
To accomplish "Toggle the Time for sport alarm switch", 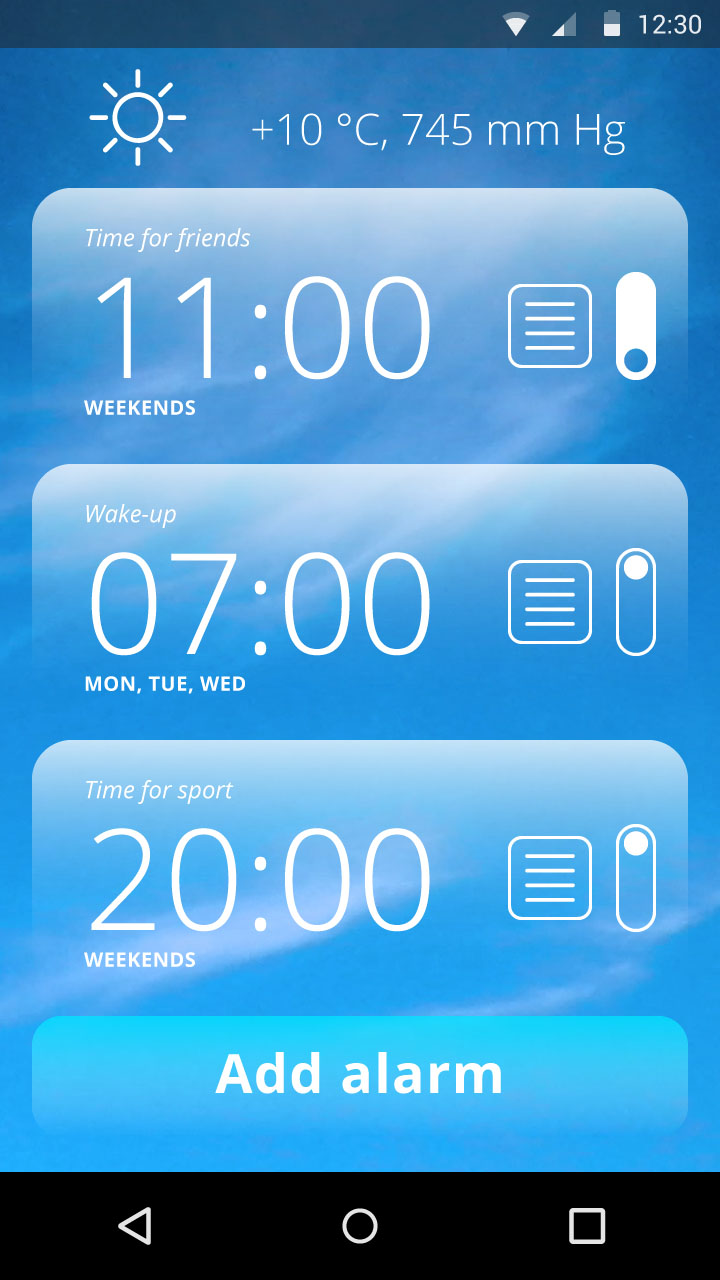I will tap(636, 878).
